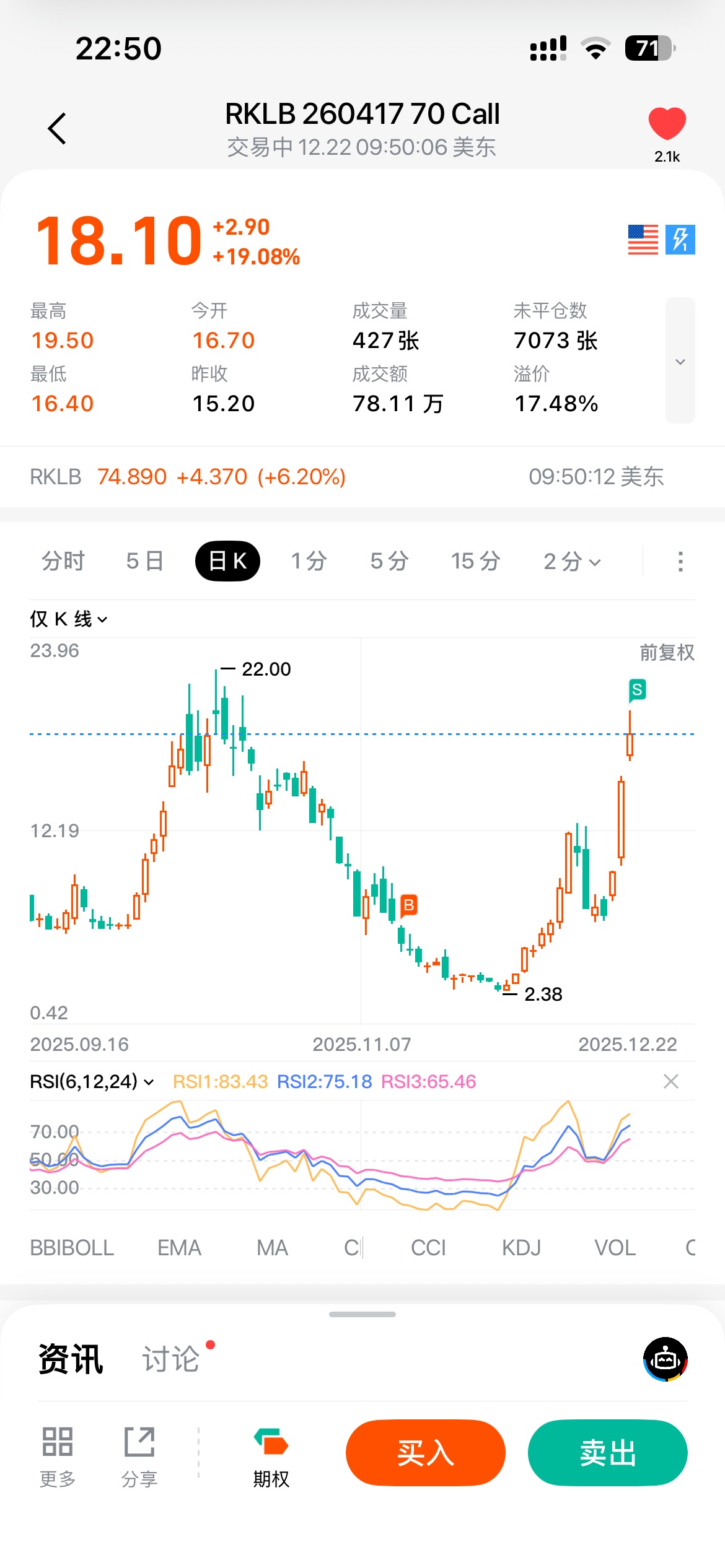Select the 15分 chart interval
The height and width of the screenshot is (1568, 725).
(475, 562)
